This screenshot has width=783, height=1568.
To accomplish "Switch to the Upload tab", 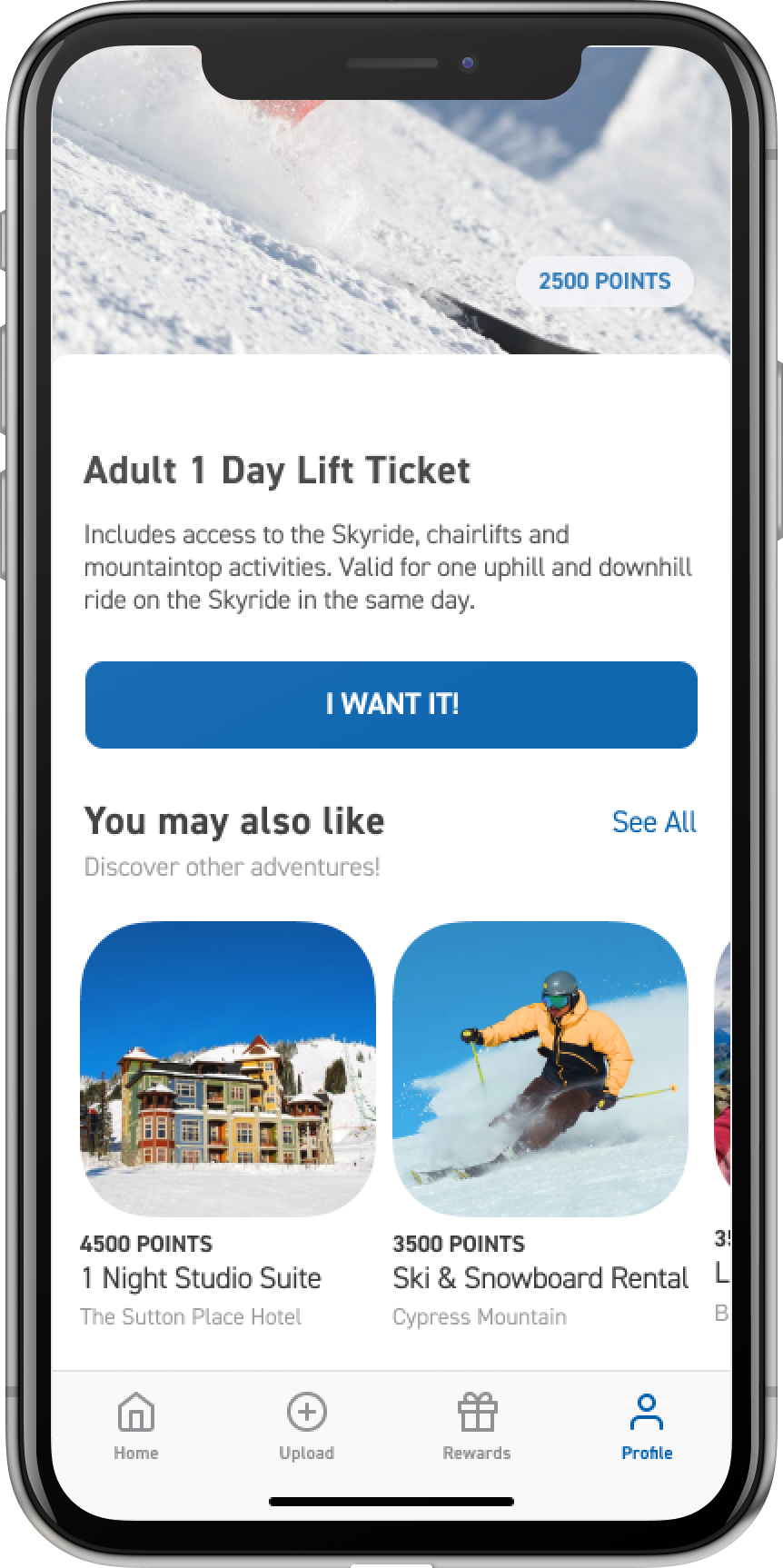I will click(x=306, y=1426).
